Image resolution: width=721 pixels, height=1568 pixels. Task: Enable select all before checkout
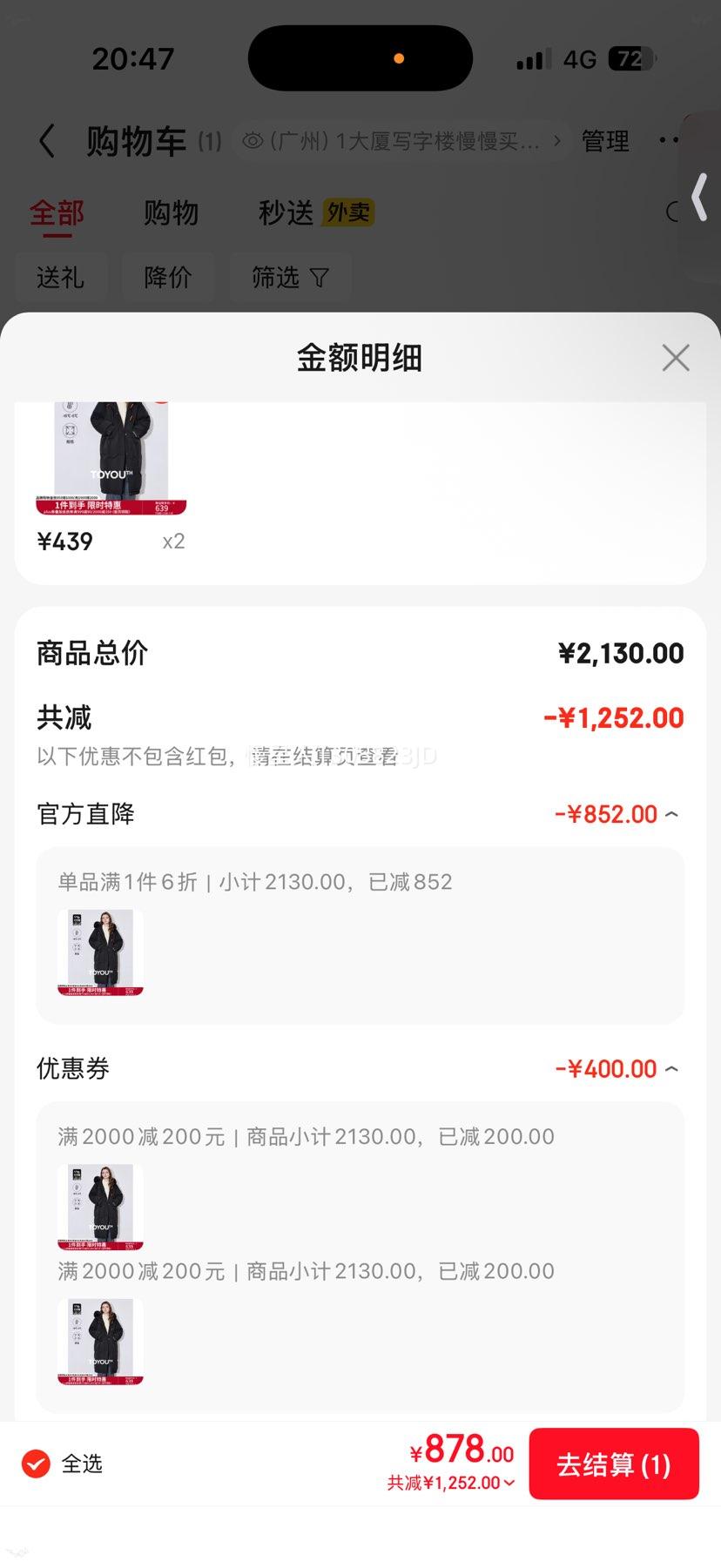point(35,1464)
